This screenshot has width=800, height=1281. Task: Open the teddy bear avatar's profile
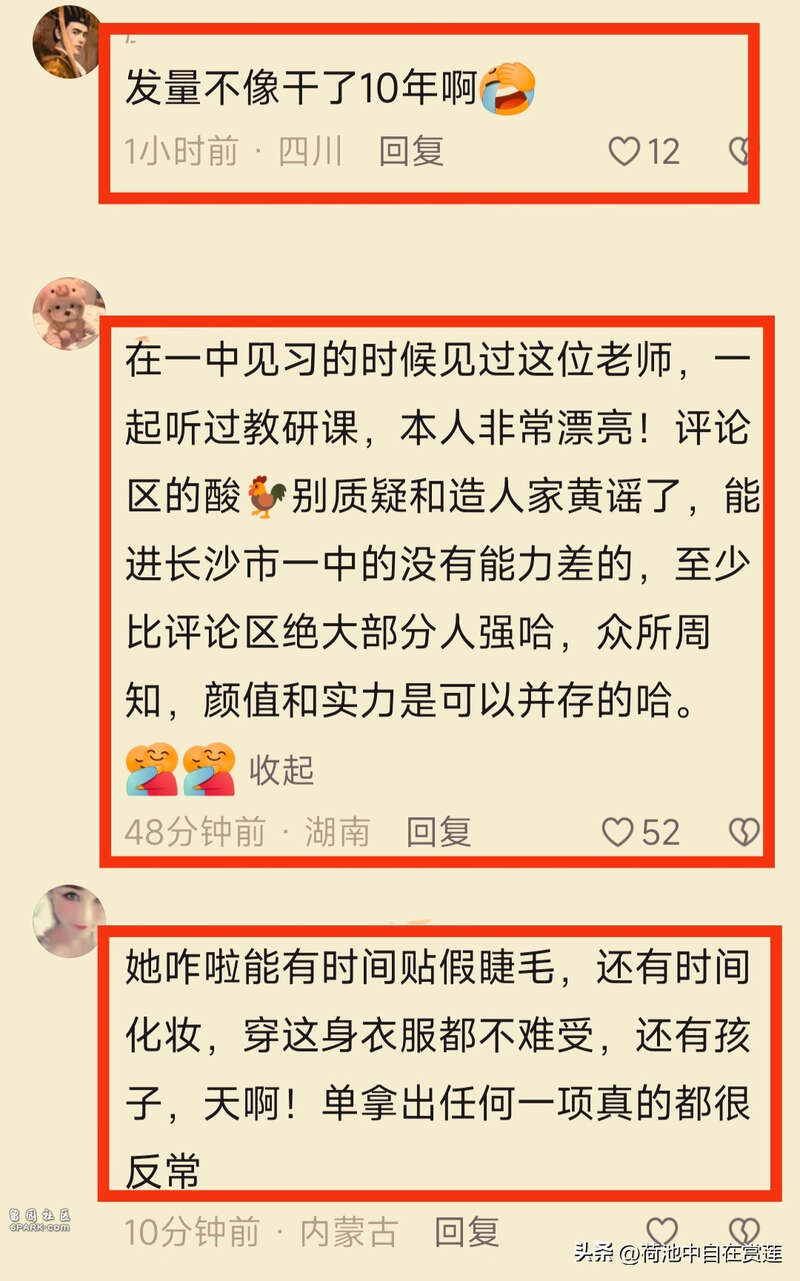68,314
